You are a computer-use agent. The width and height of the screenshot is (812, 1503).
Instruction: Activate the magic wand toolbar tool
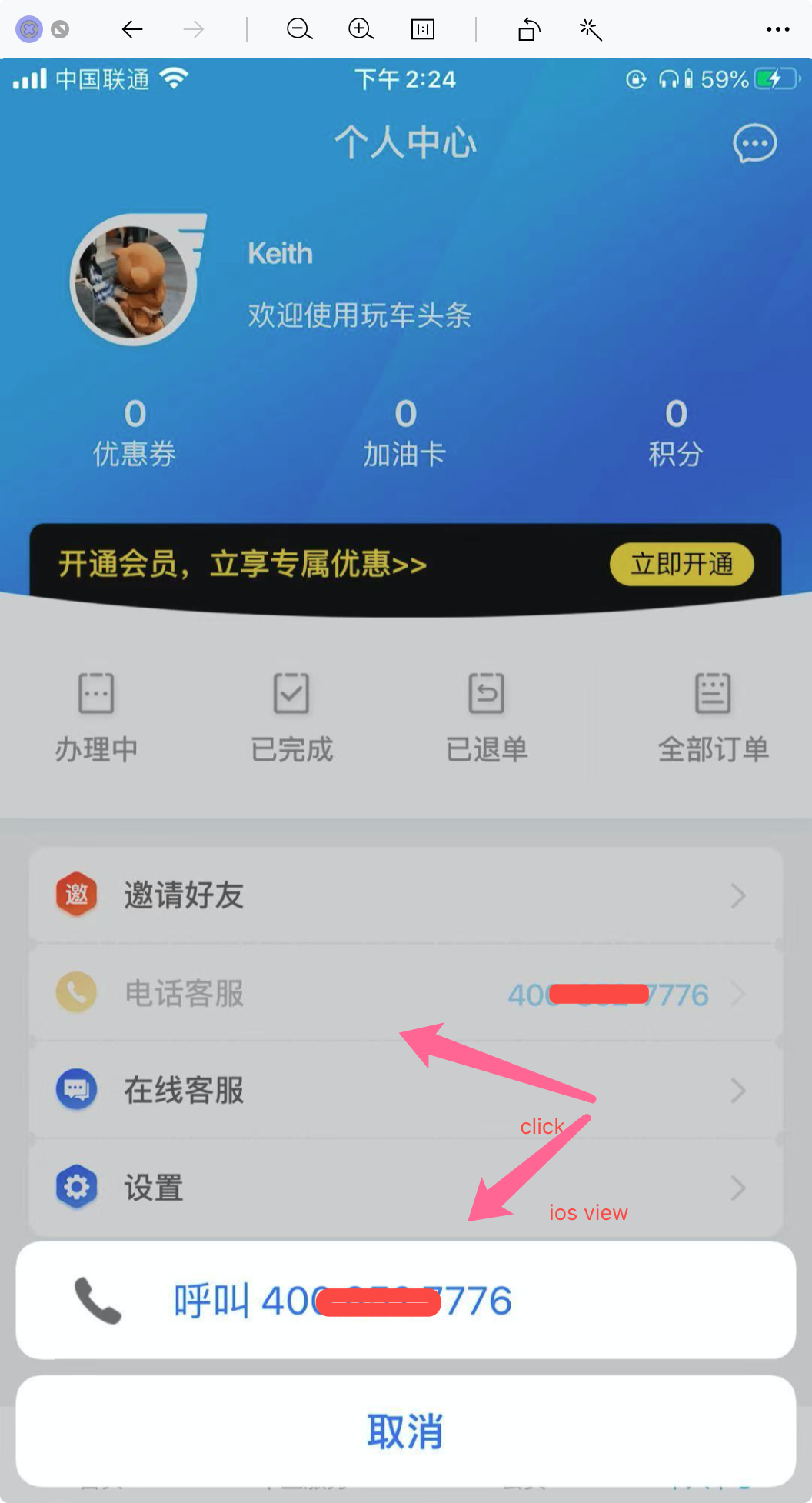(588, 29)
